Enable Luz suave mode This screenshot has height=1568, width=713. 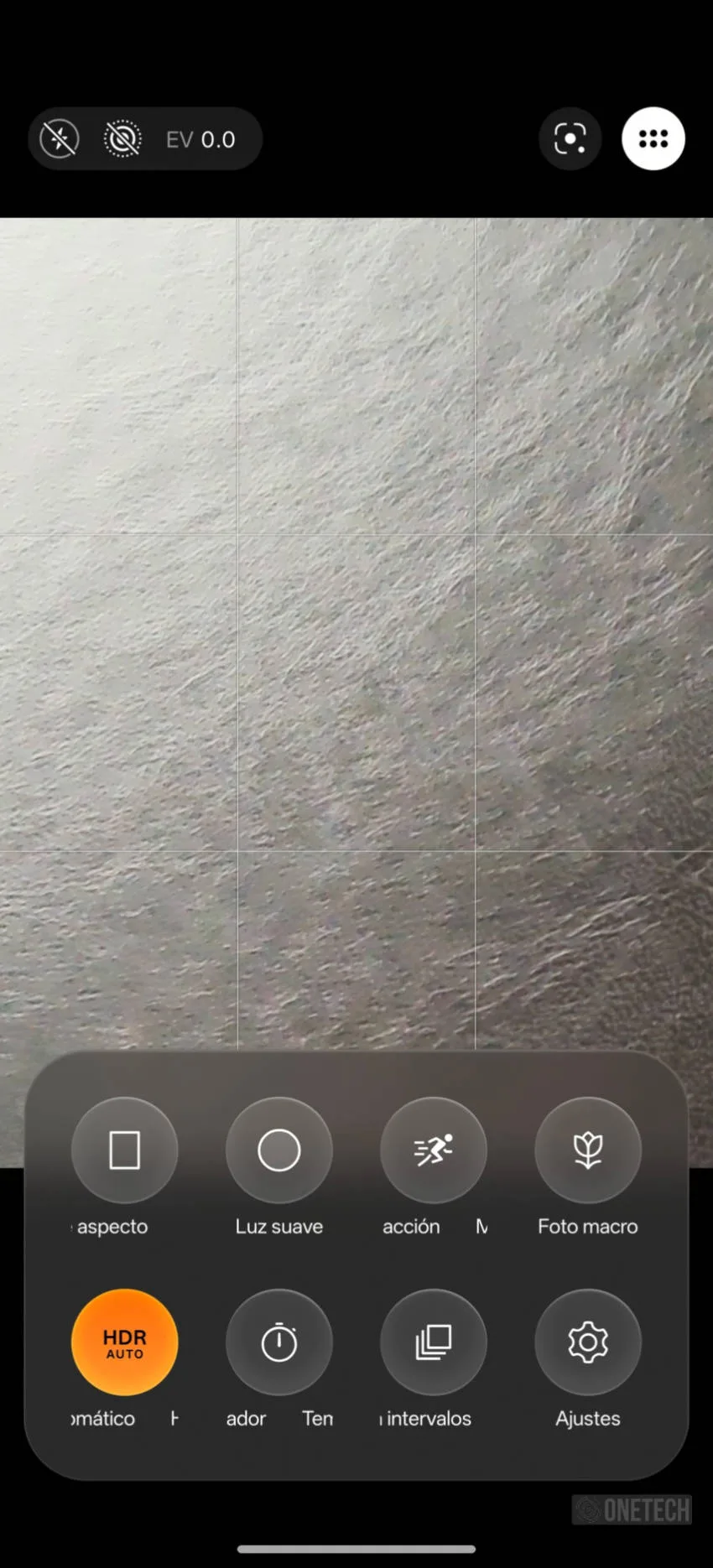tap(279, 1150)
